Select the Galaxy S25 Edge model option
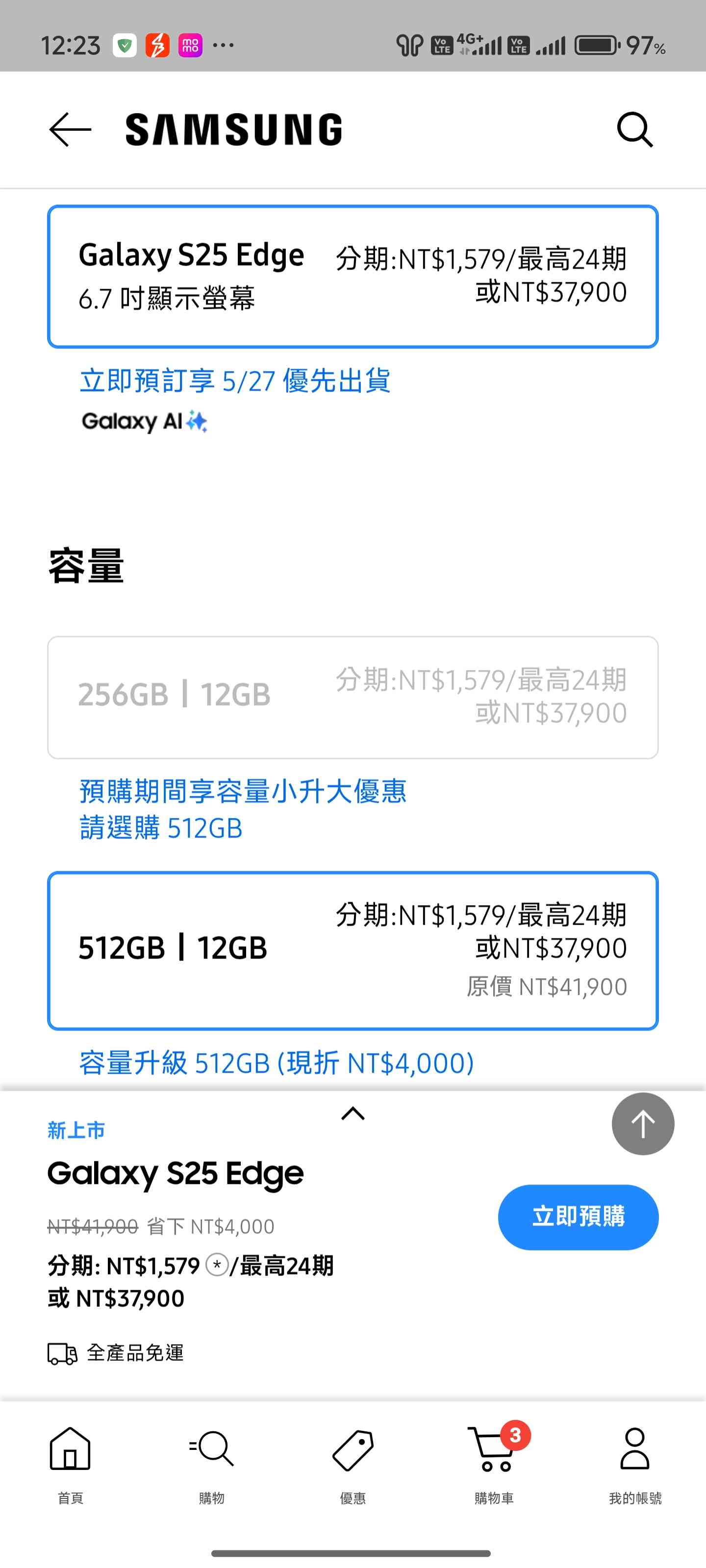 [353, 277]
